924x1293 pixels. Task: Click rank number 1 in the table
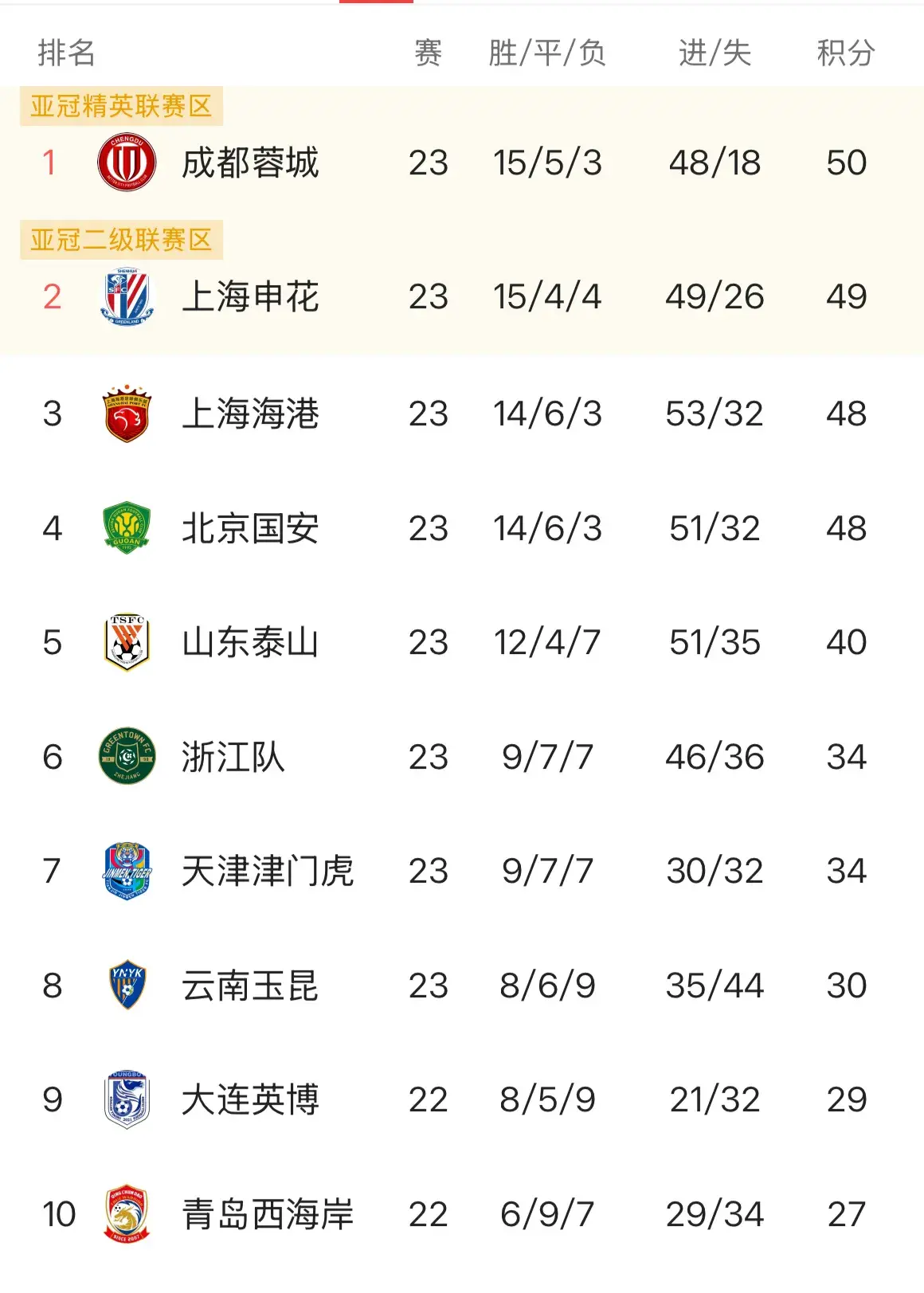(x=50, y=162)
